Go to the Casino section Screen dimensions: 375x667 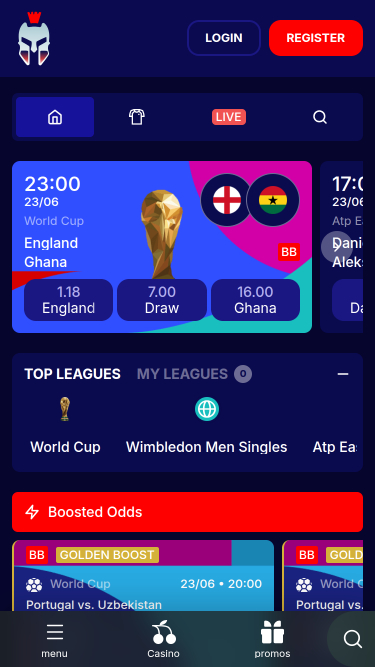164,640
